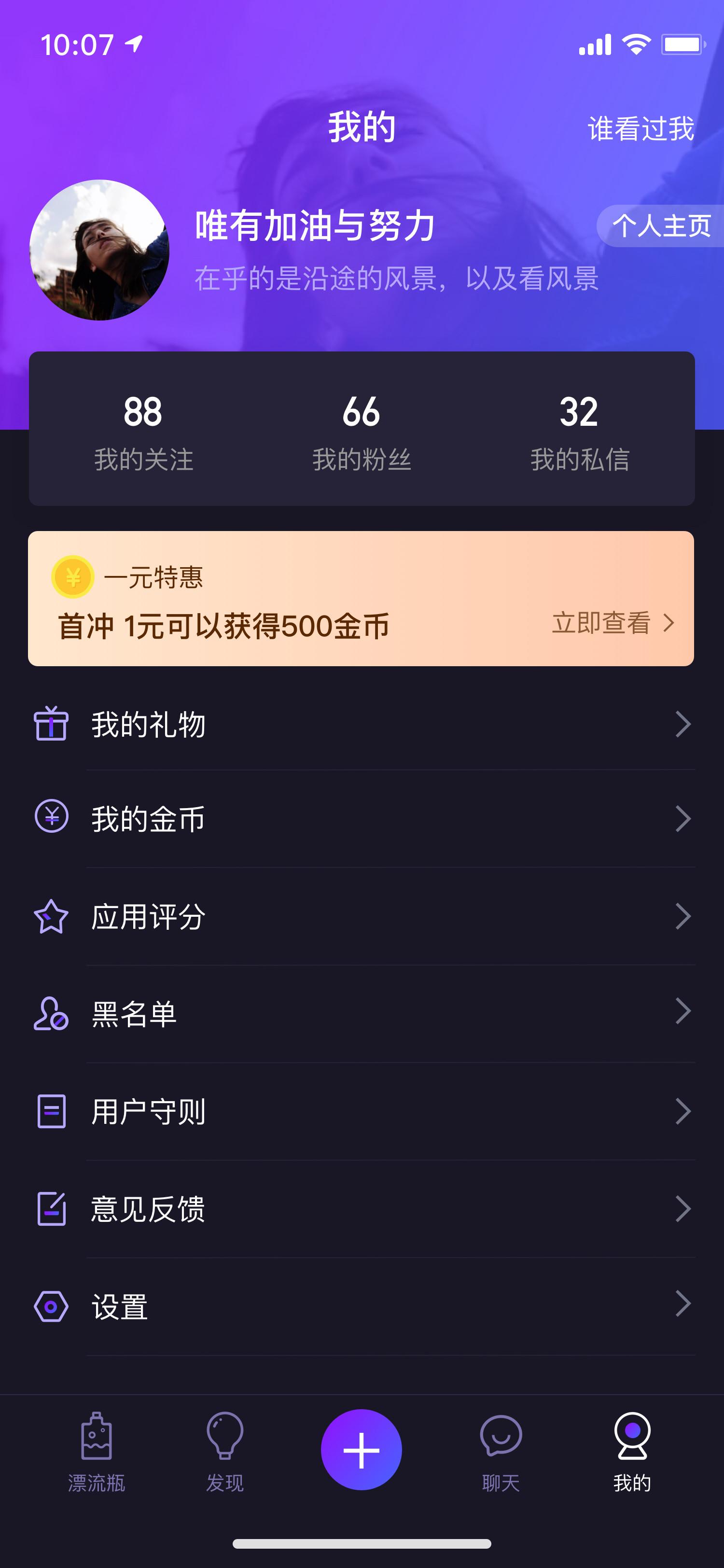Select the 我的 tab

click(x=632, y=1452)
